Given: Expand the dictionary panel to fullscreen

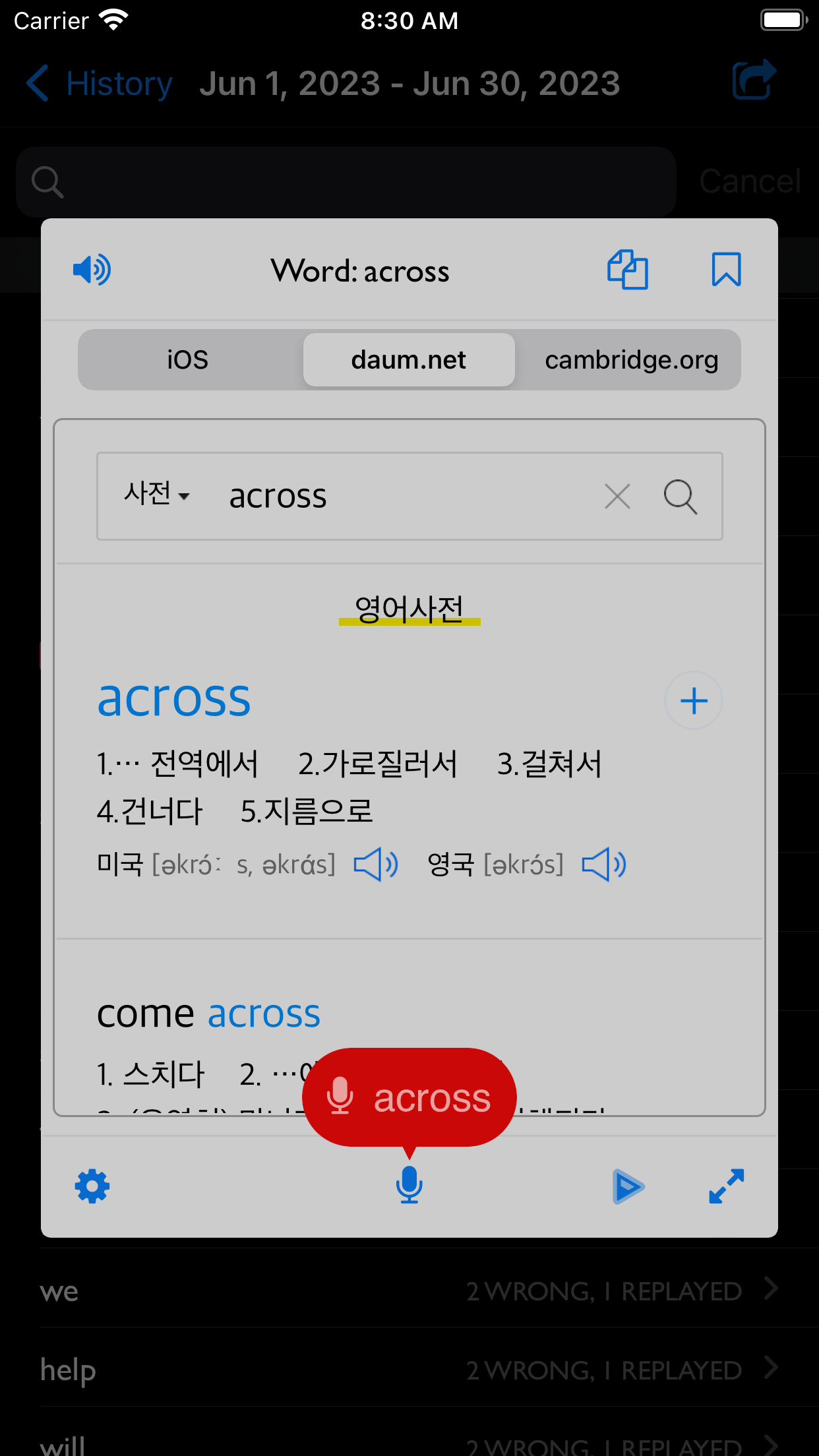Looking at the screenshot, I should click(x=726, y=1187).
